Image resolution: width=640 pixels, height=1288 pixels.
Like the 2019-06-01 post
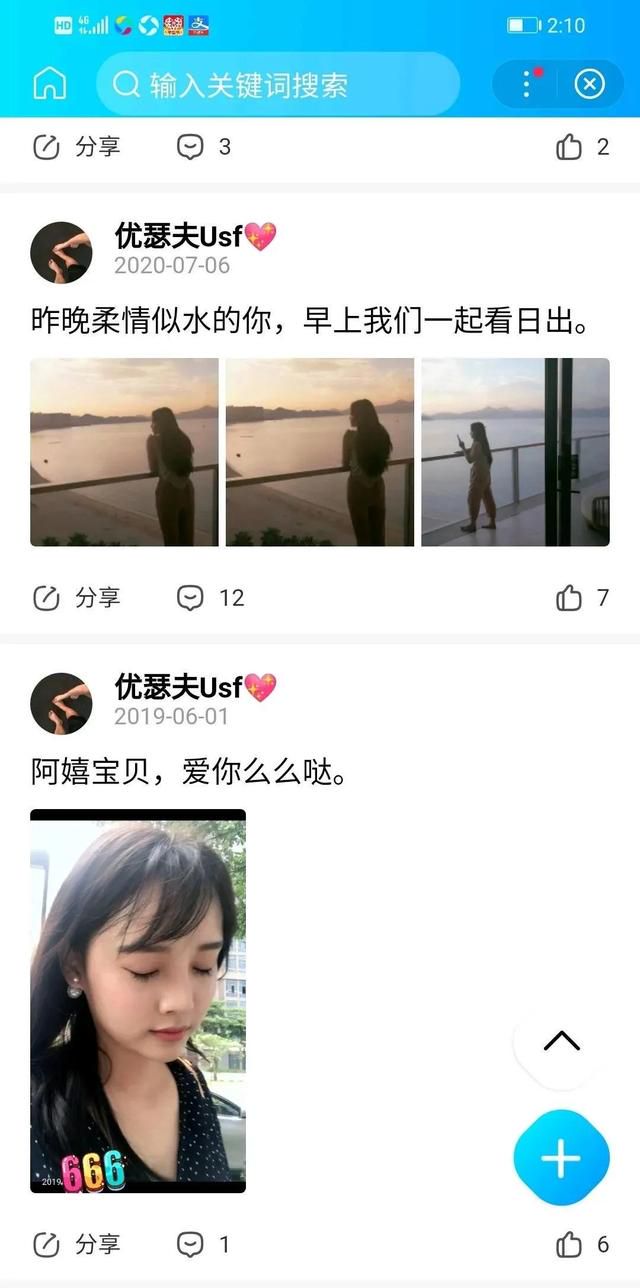[582, 1244]
